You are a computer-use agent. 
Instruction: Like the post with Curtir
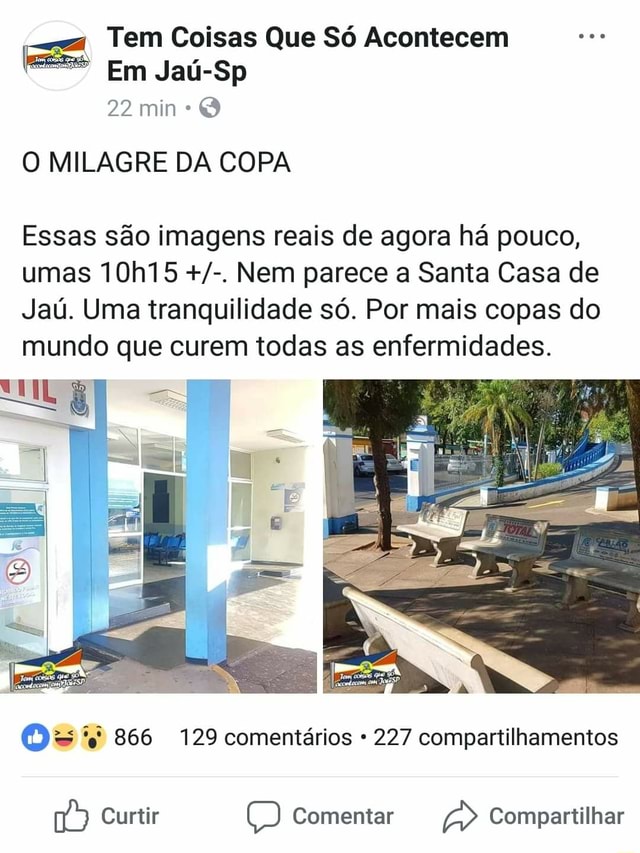(107, 816)
